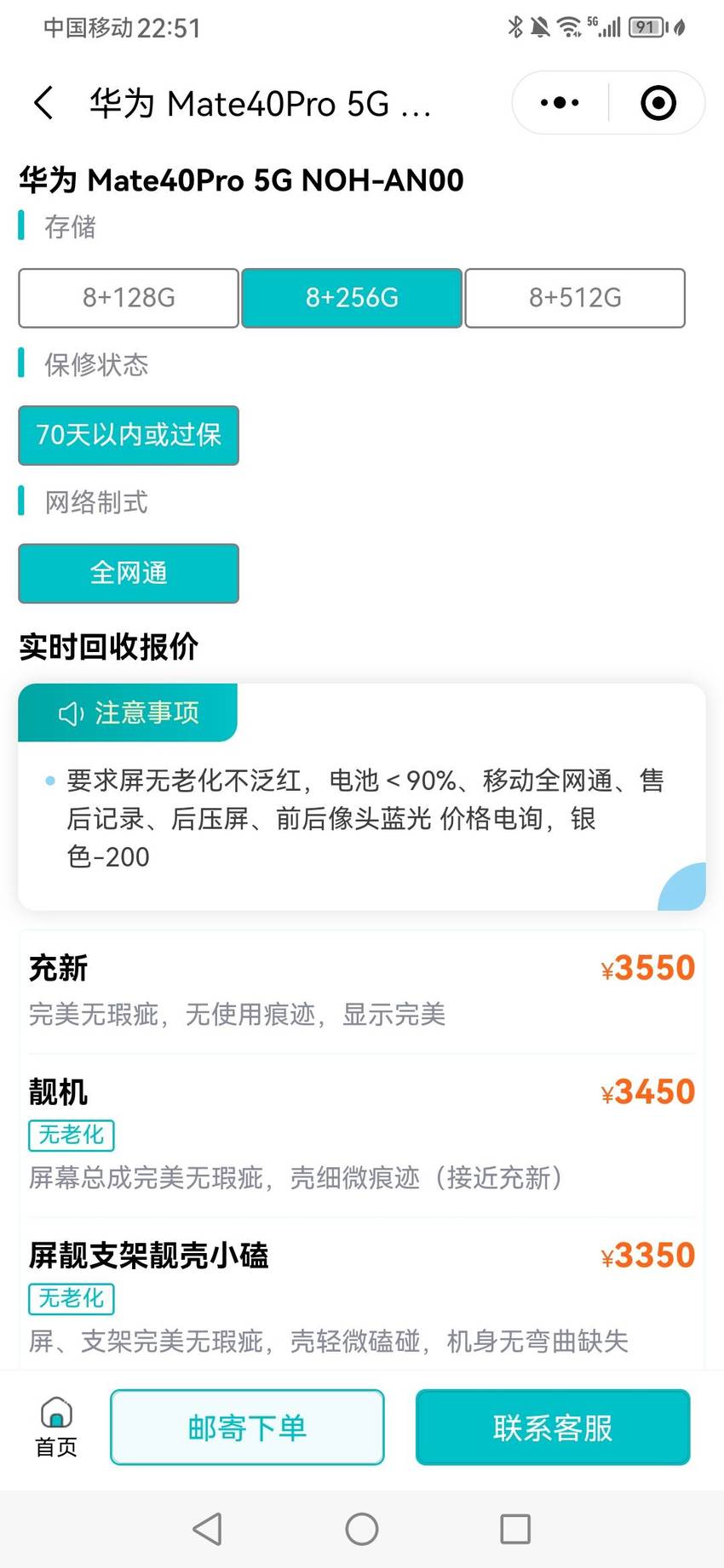The height and width of the screenshot is (1568, 724).
Task: Select the 70天以内或过保 warranty chip
Action: coord(129,435)
